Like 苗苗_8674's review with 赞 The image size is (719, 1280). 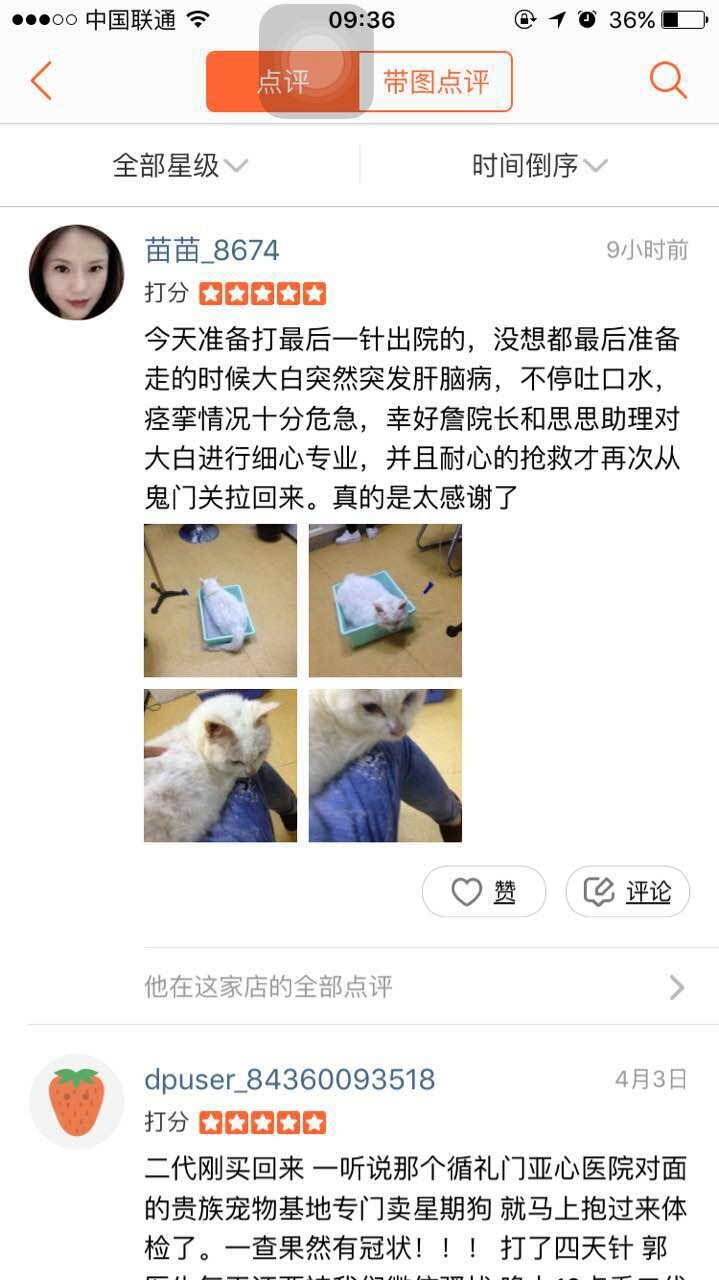click(484, 892)
